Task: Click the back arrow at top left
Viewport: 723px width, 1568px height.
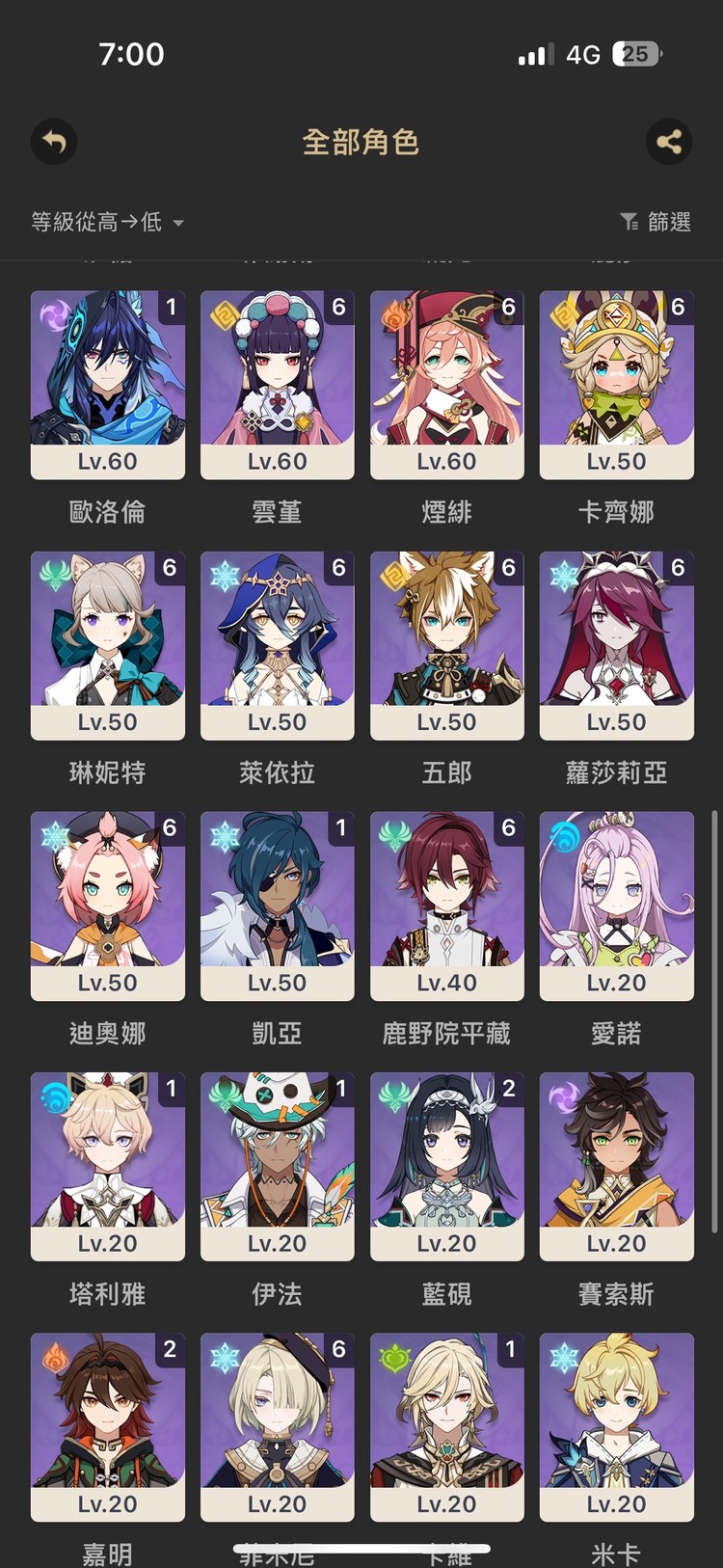Action: pos(53,141)
